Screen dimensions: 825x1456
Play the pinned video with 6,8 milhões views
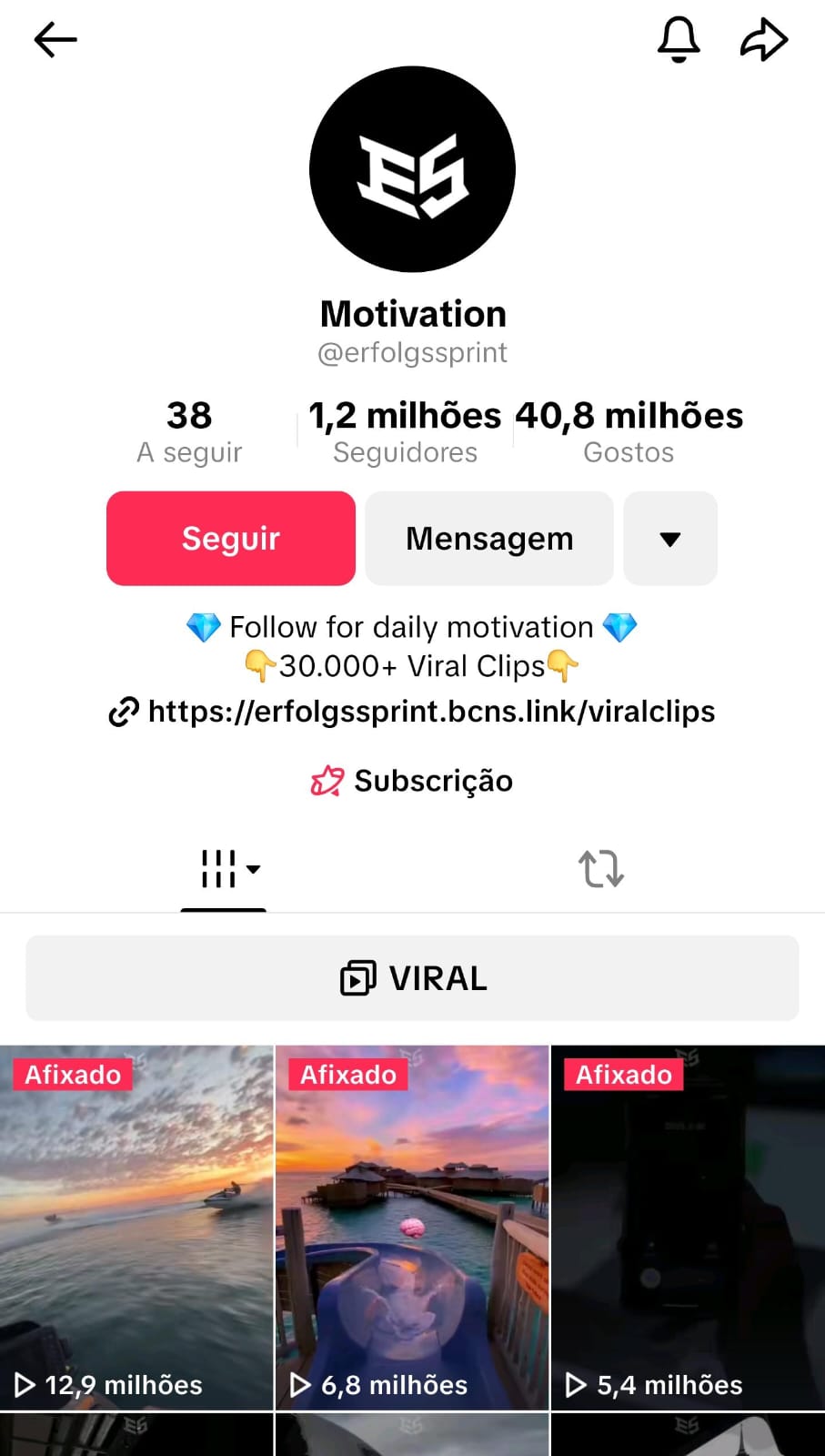[x=412, y=1228]
